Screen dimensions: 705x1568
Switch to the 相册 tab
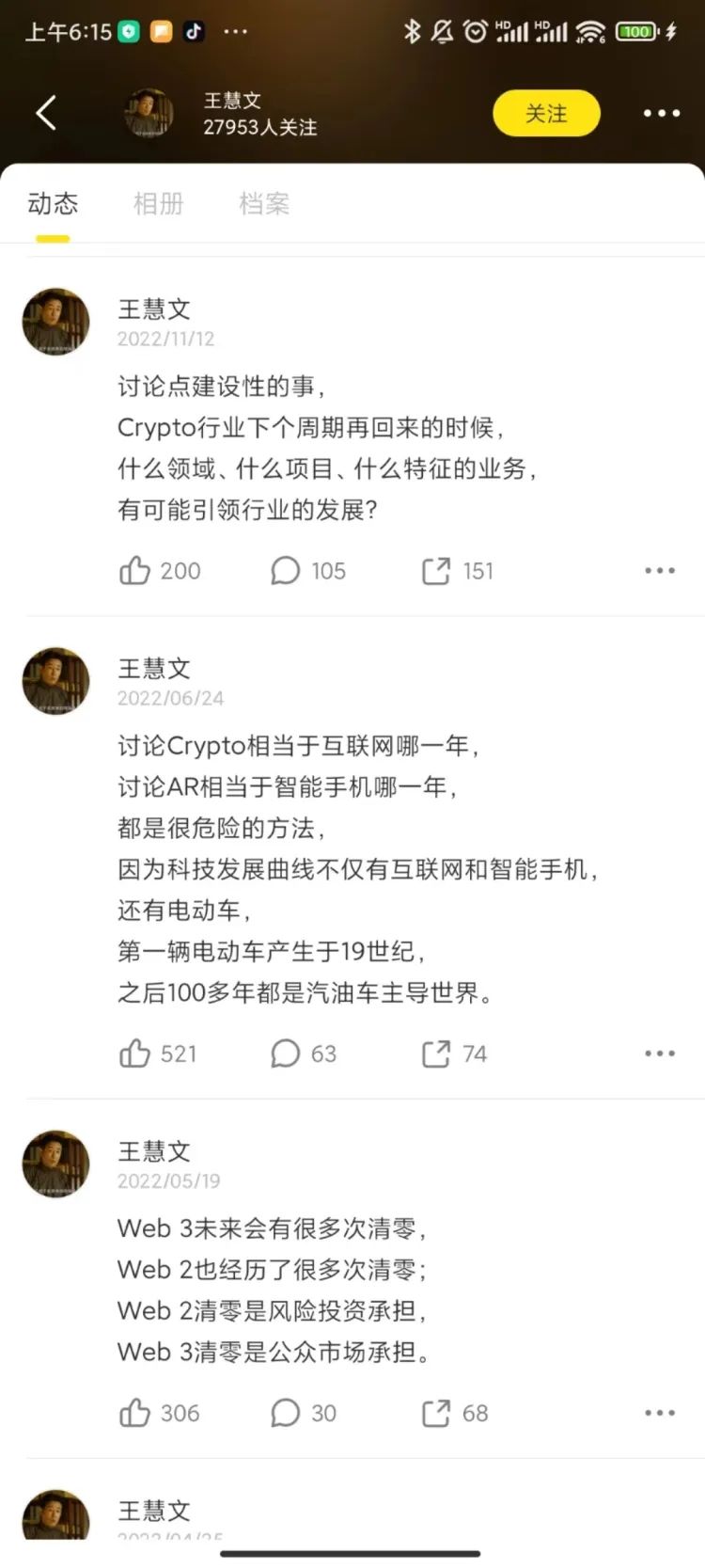click(158, 203)
